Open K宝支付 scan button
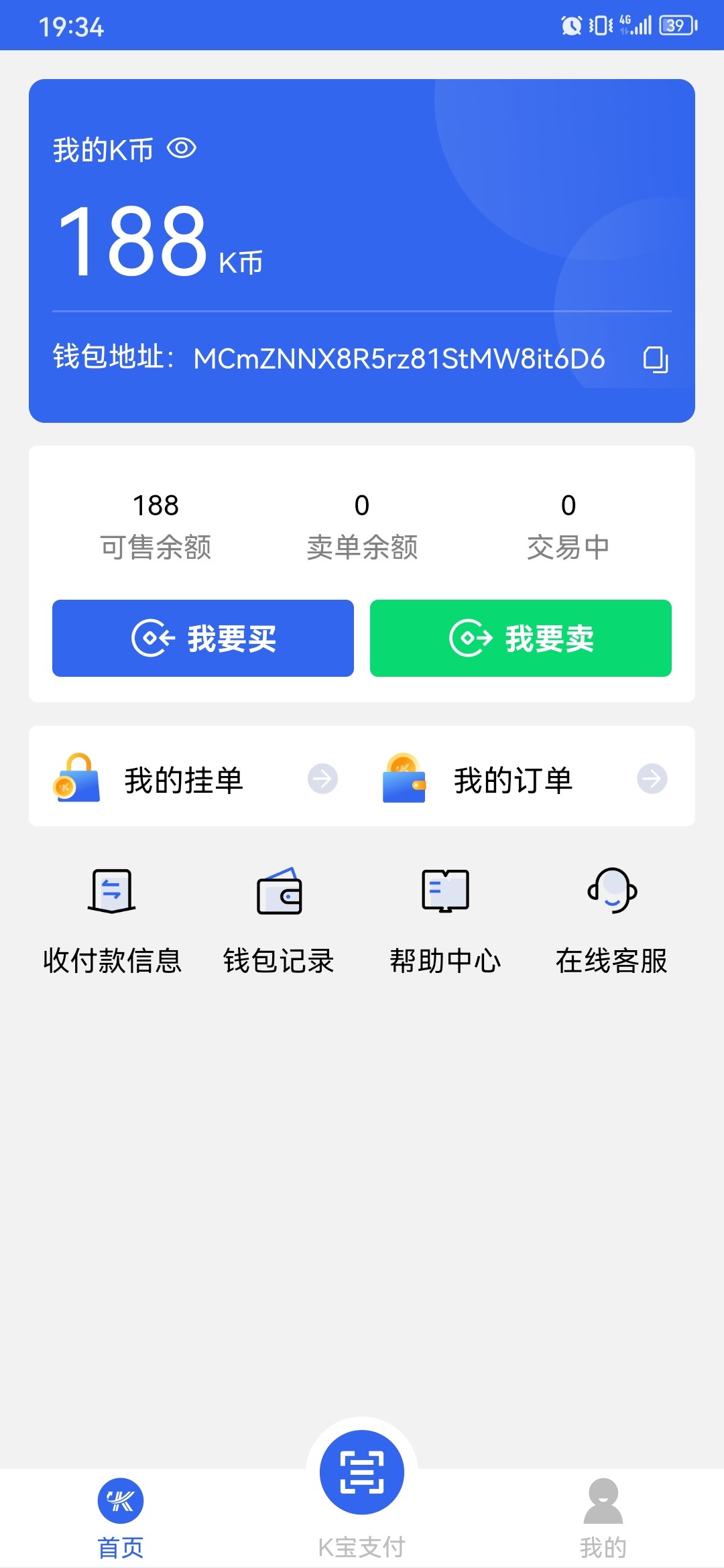Screen dimensions: 724x1568 tap(362, 1472)
